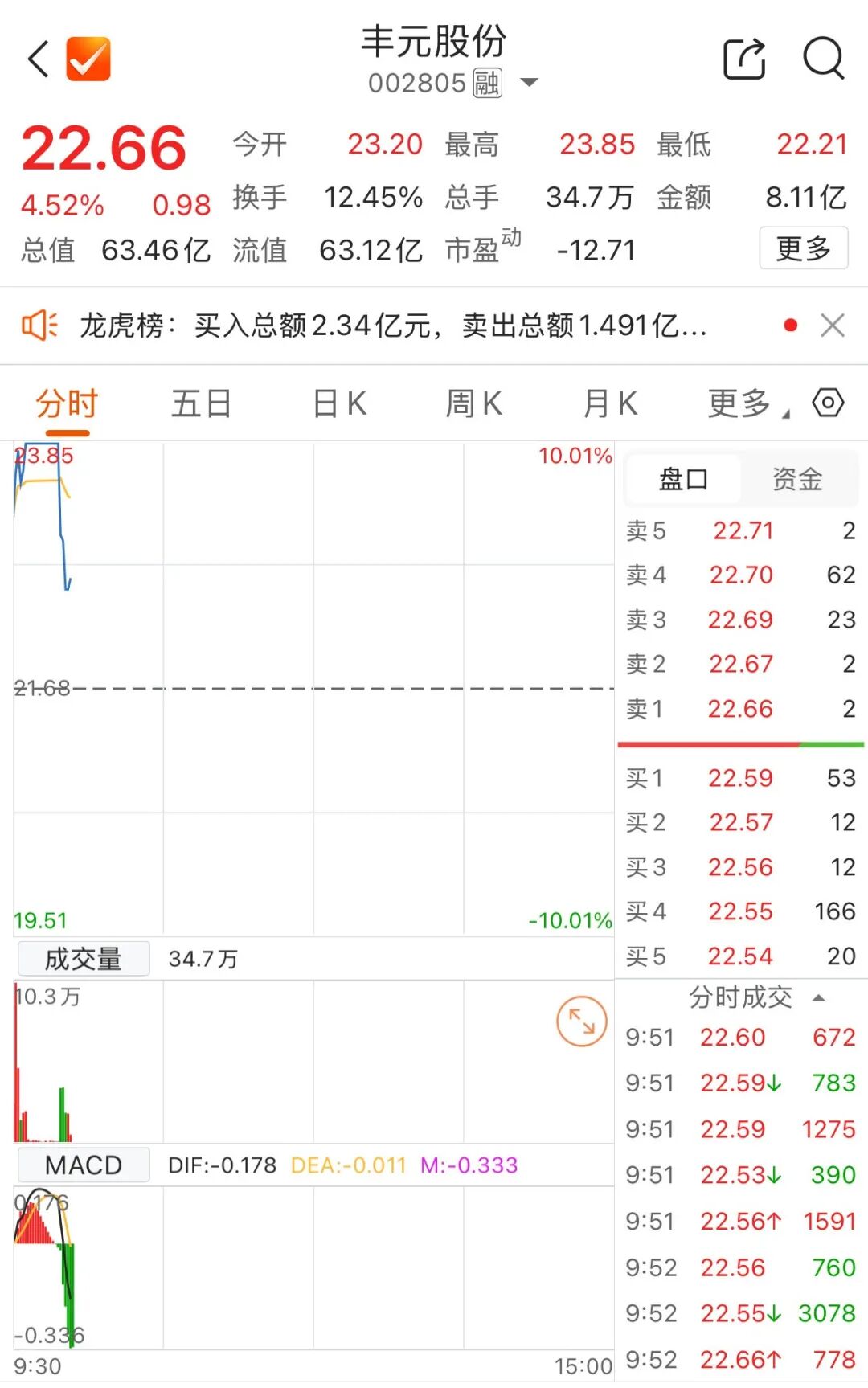Select the 周K chart tab
Screen dimensions: 868x1388
tap(474, 403)
